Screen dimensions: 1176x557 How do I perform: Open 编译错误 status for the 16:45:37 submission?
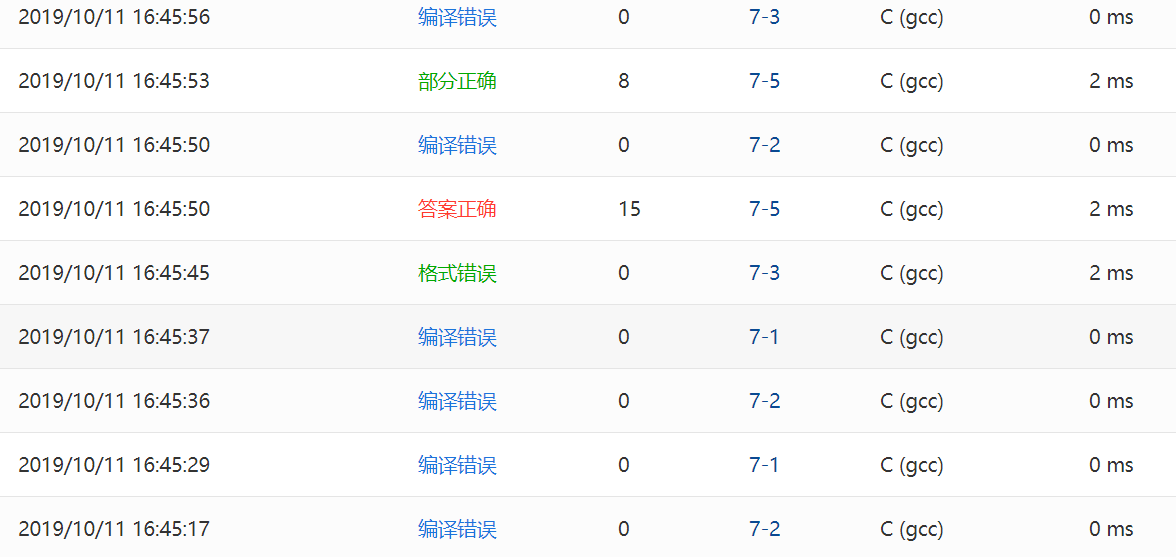click(457, 337)
